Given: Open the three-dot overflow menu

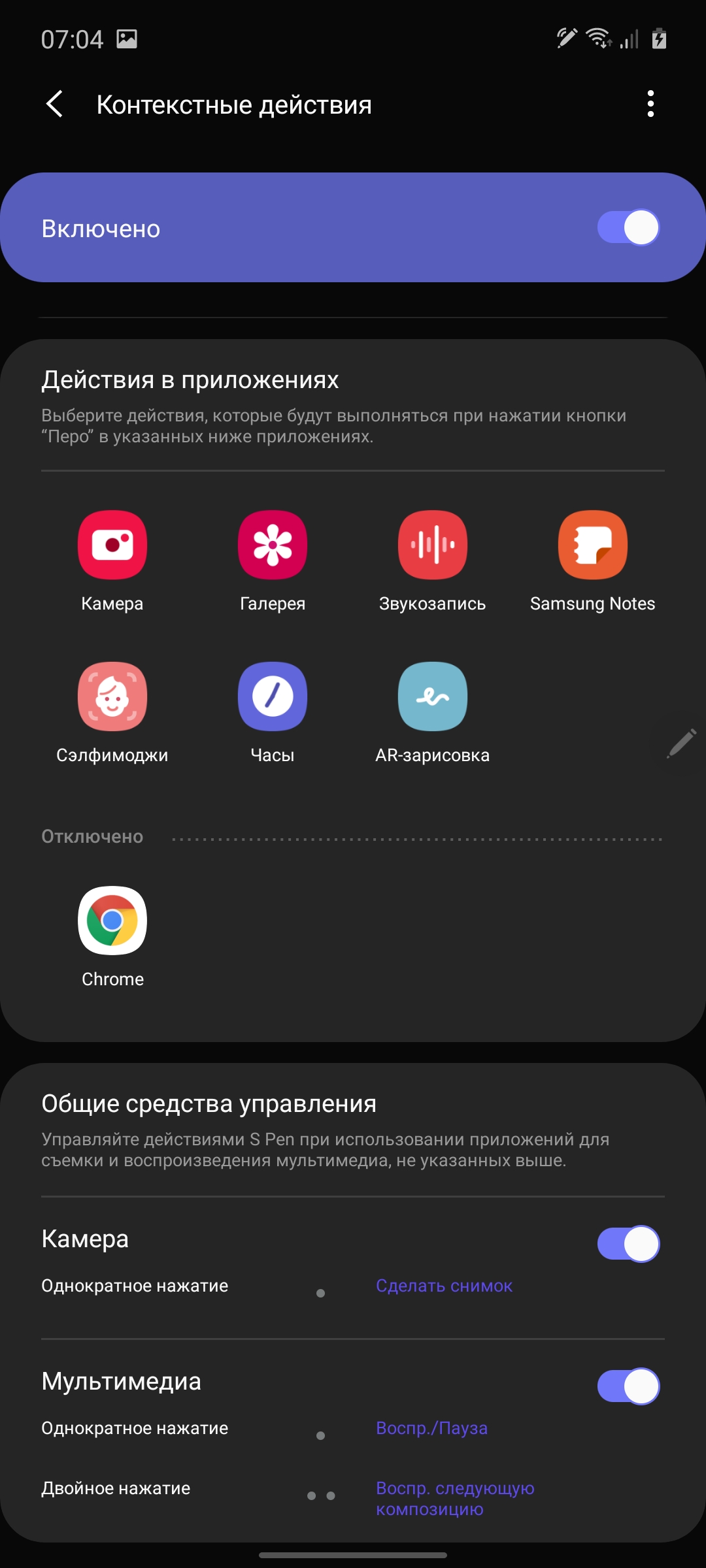Looking at the screenshot, I should 650,105.
